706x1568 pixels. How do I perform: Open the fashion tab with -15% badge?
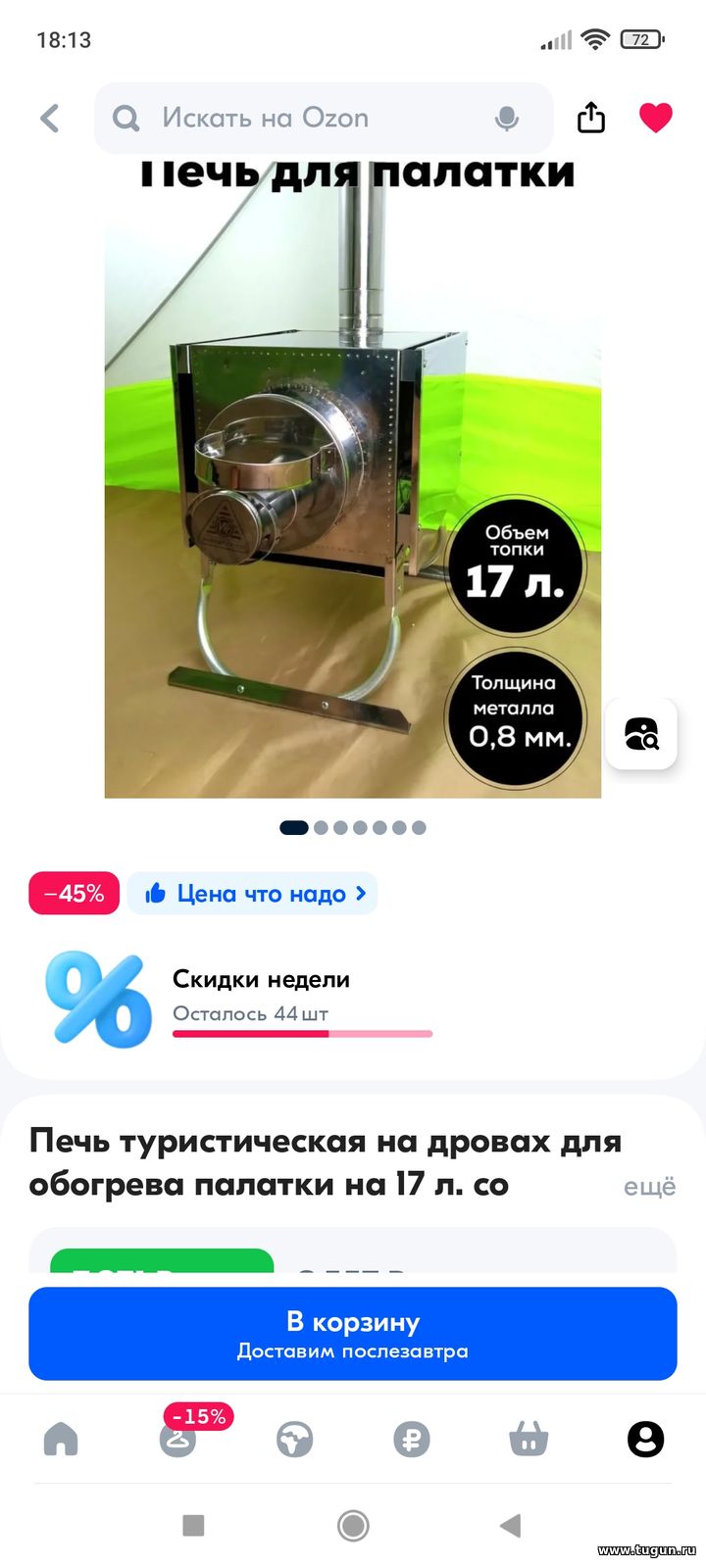pos(179,1437)
